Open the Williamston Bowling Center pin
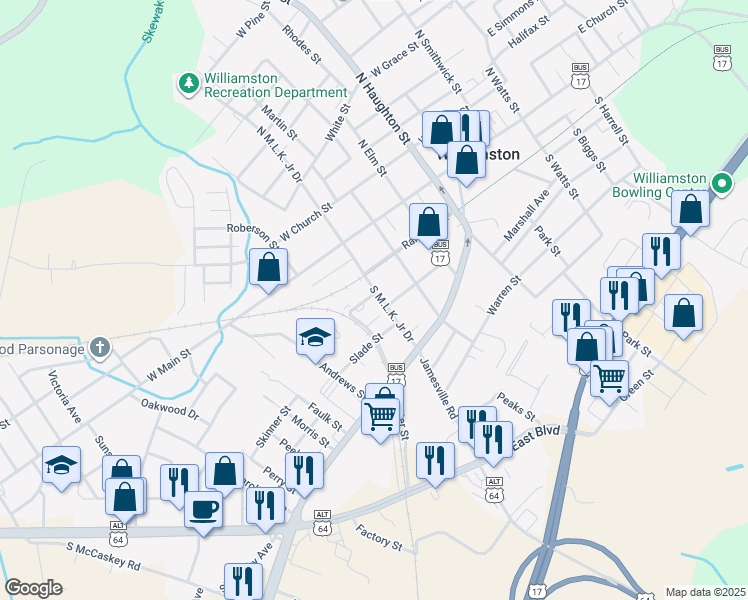 coord(723,182)
